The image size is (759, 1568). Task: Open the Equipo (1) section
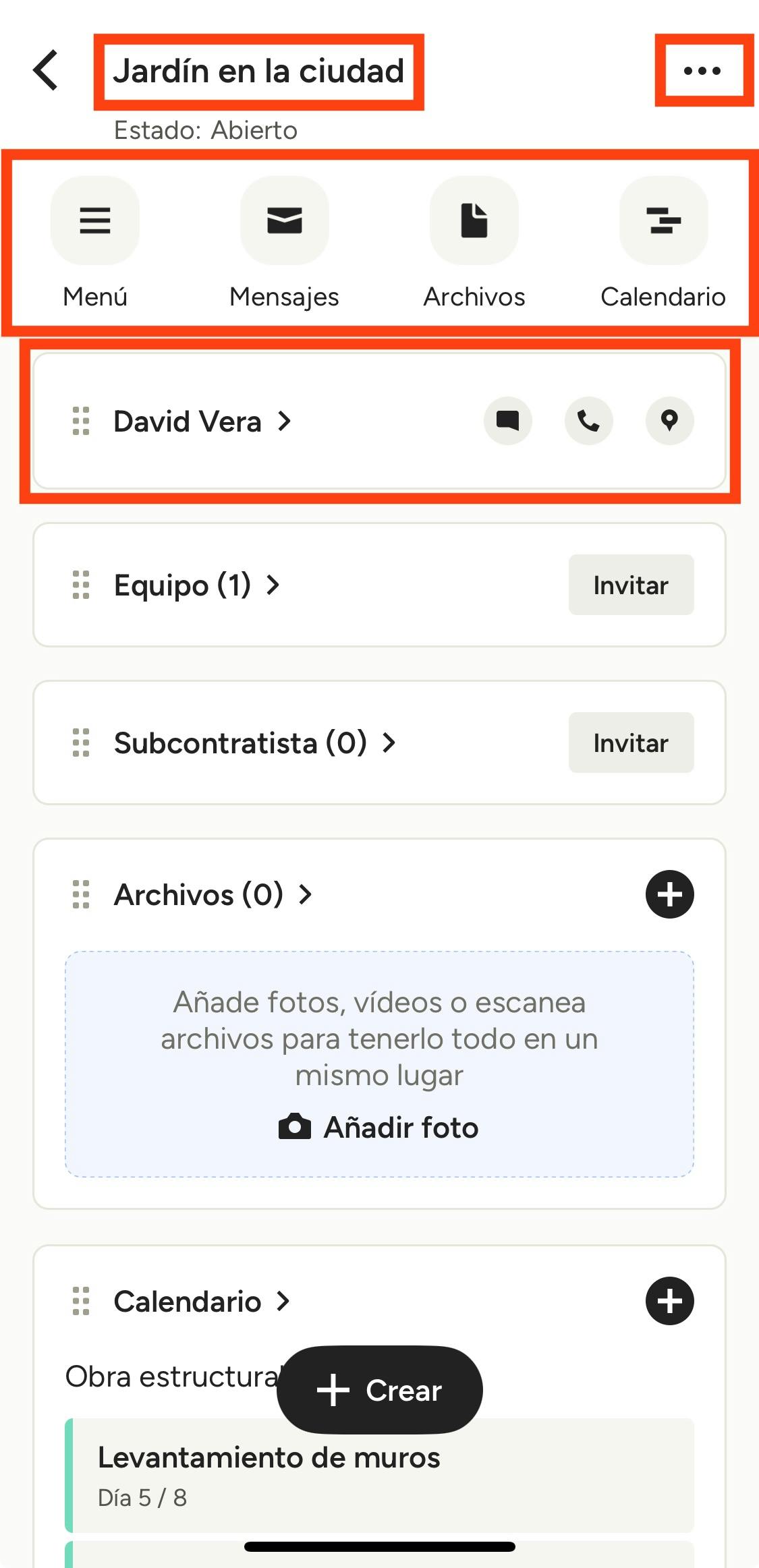click(196, 585)
